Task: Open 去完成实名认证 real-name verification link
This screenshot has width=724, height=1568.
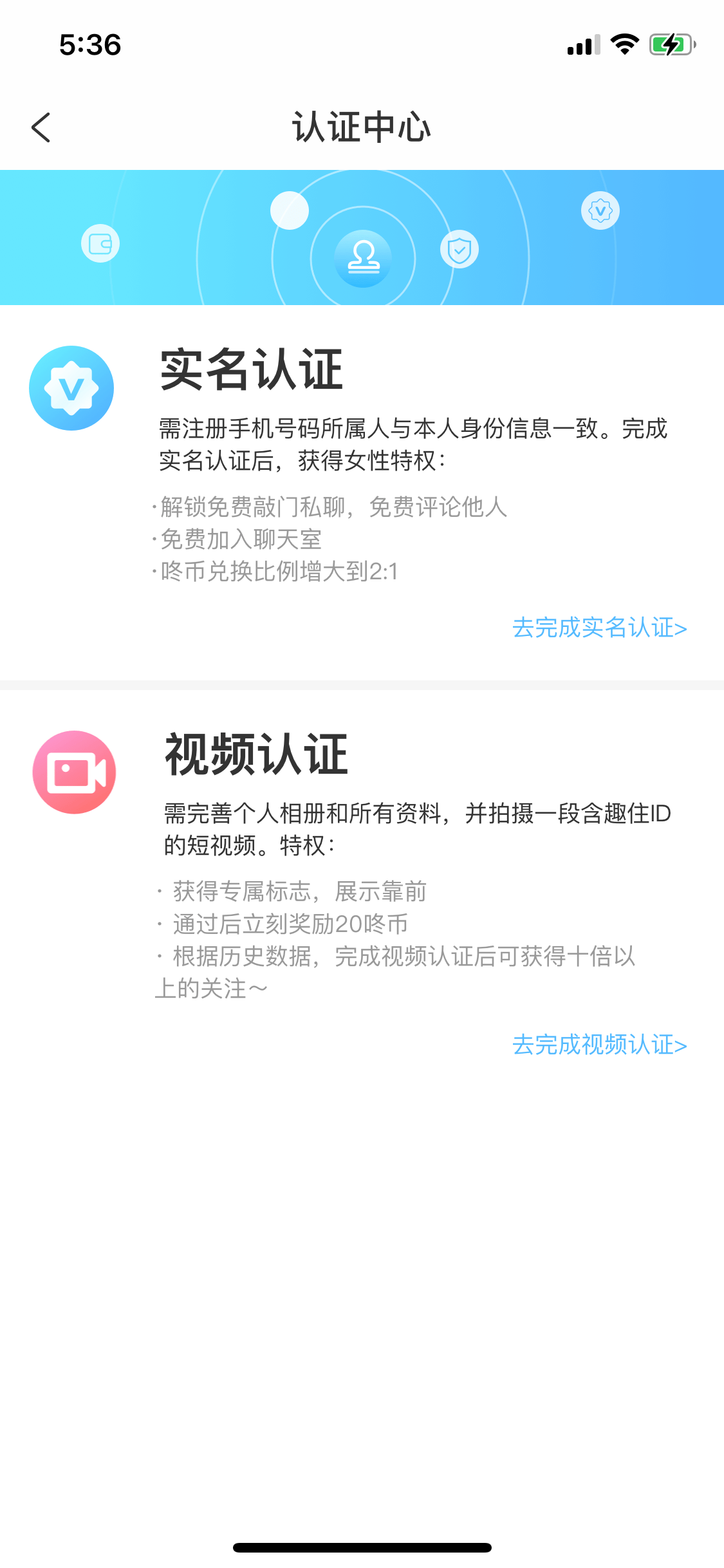Action: pyautogui.click(x=599, y=628)
